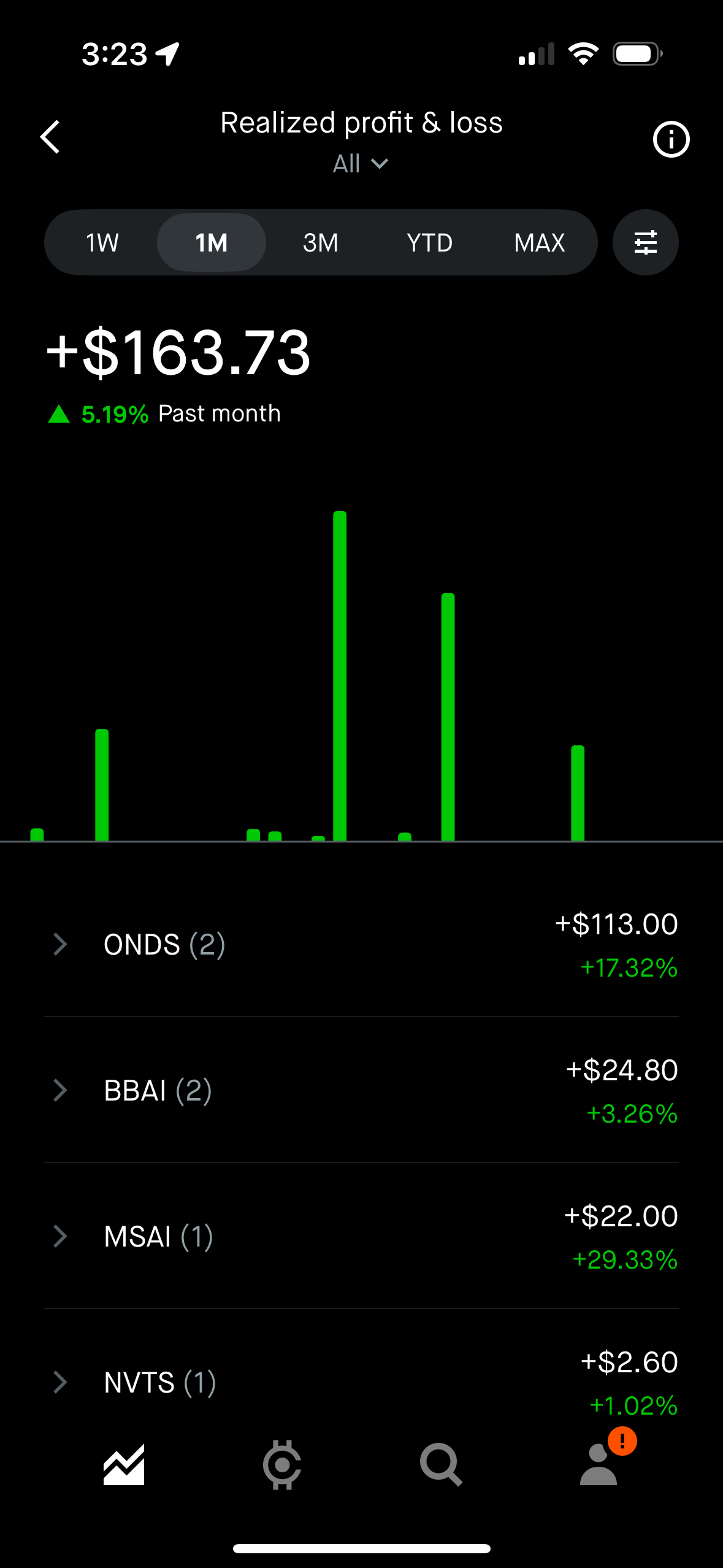723x1568 pixels.
Task: Tap the back chevron to leave this screen
Action: point(50,137)
